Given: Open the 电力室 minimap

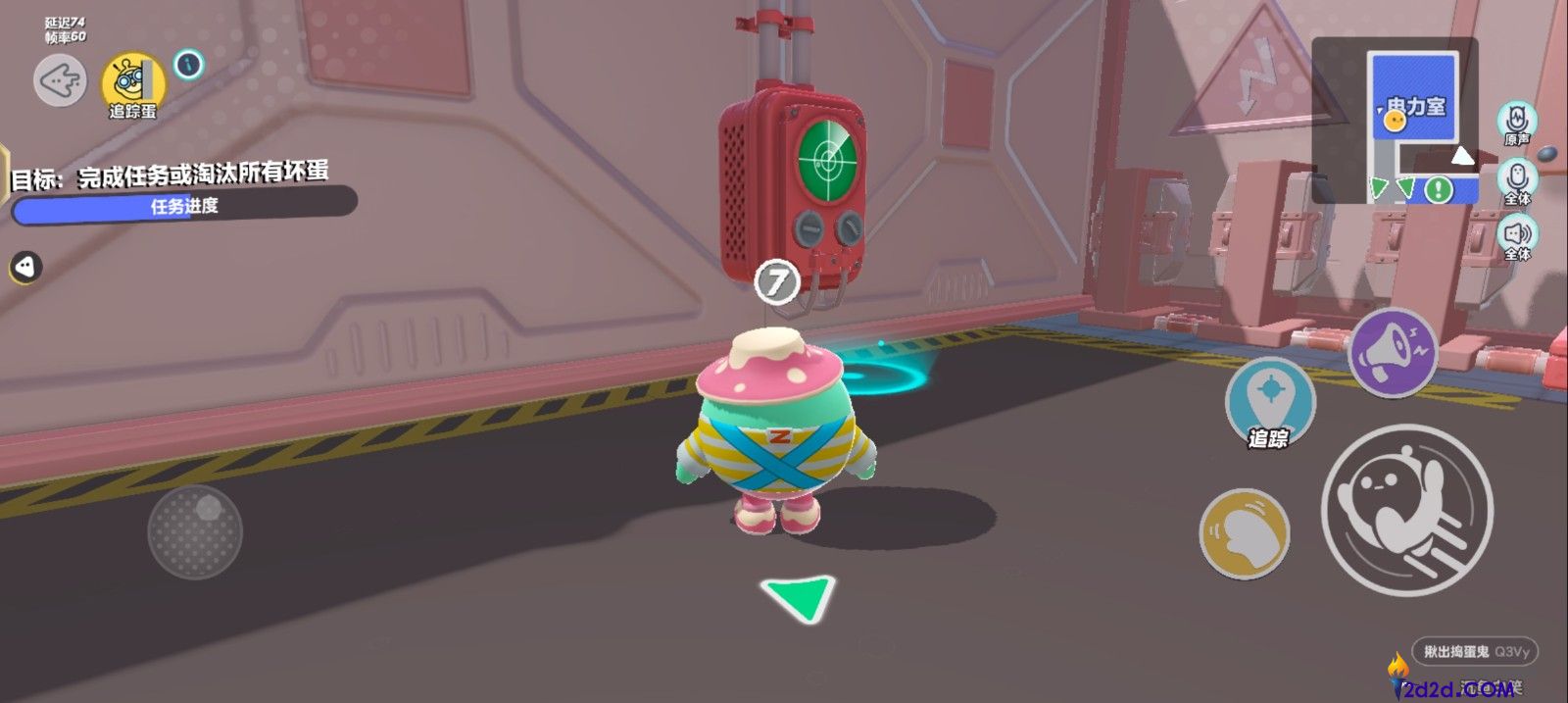Looking at the screenshot, I should point(1395,121).
